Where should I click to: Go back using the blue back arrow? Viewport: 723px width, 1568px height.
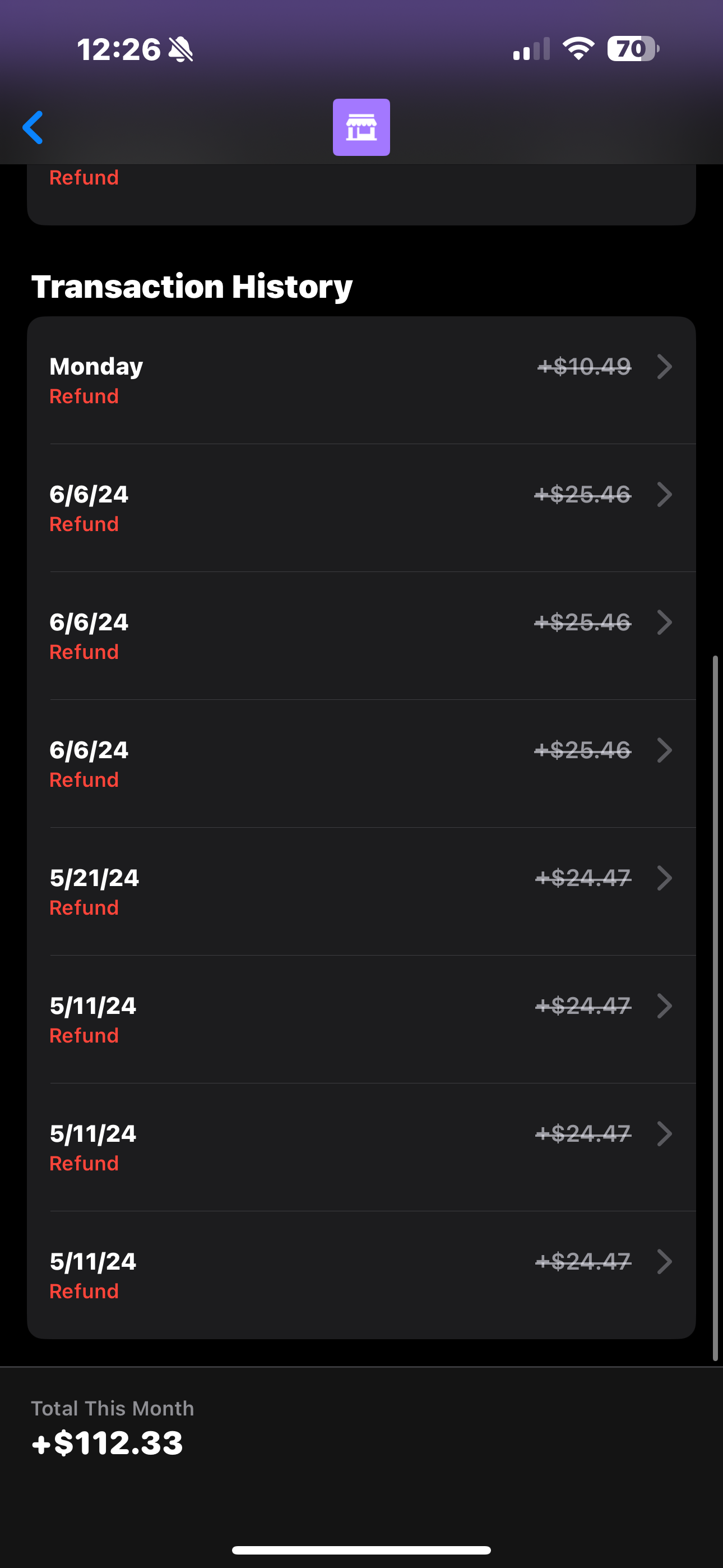pyautogui.click(x=34, y=127)
